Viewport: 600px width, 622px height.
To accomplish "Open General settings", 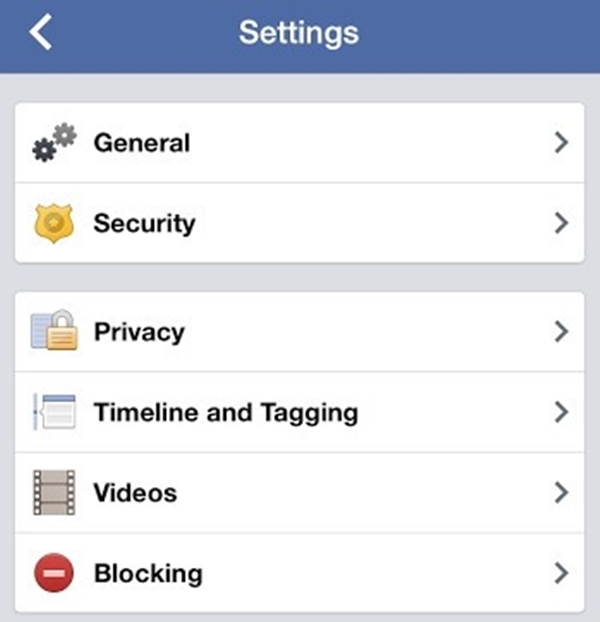I will coord(299,143).
